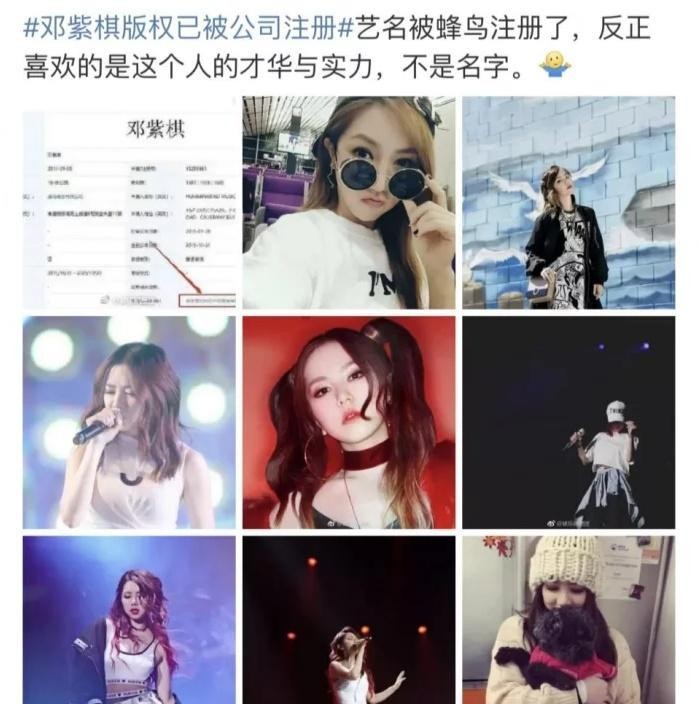
Task: Enlarge the photo with the bird mural wall
Action: point(568,203)
